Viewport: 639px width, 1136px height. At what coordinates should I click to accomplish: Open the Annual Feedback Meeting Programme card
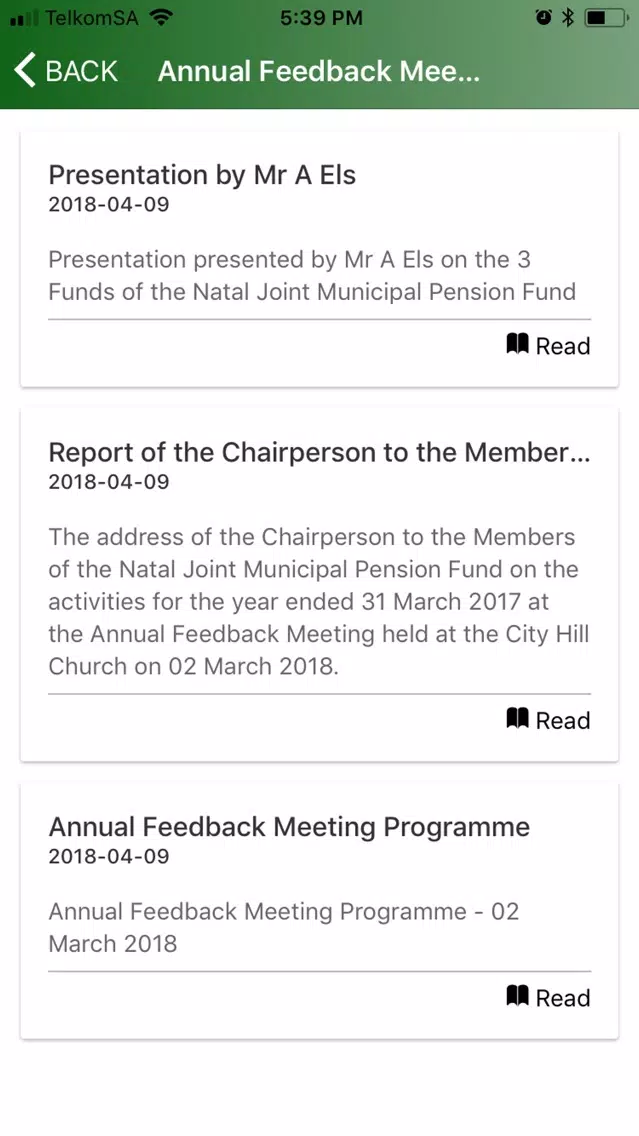320,911
